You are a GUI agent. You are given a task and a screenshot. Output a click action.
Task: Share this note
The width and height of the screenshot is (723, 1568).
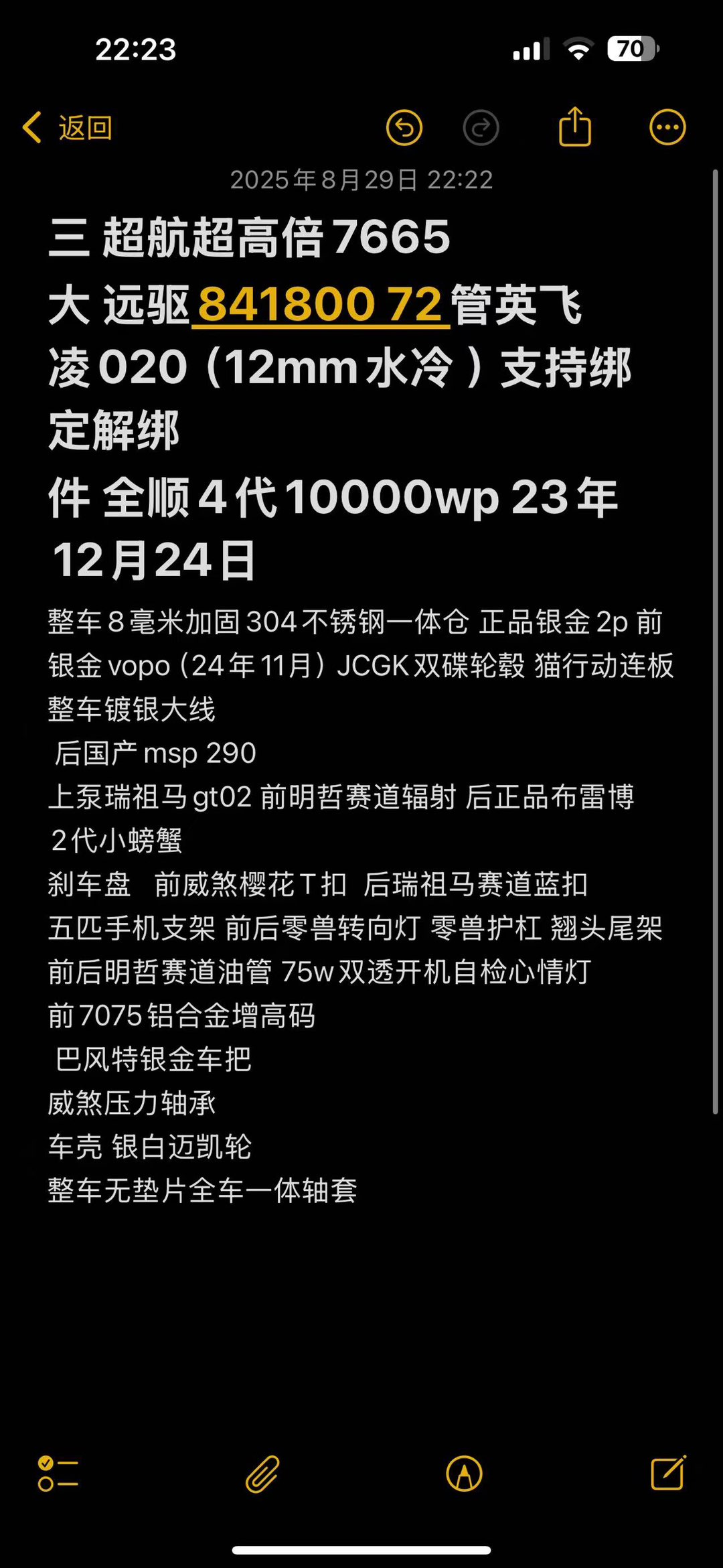[x=575, y=127]
